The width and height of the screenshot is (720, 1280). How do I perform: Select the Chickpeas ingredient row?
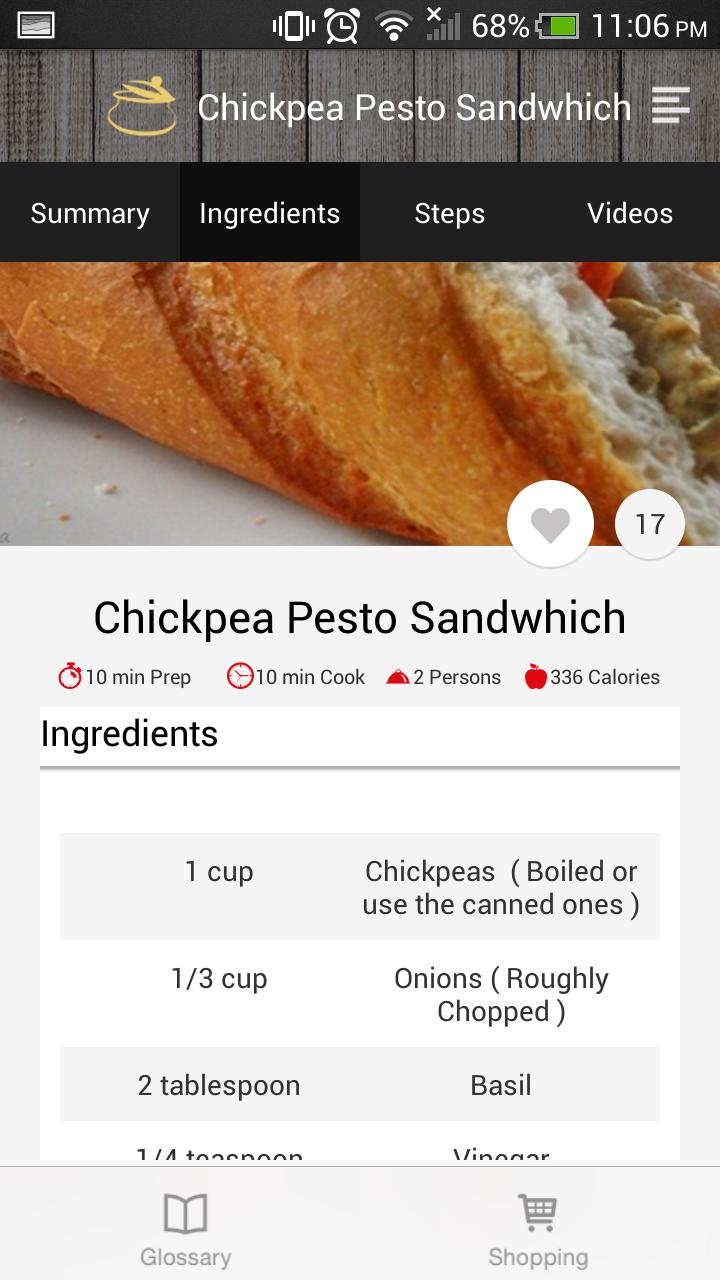(x=360, y=886)
